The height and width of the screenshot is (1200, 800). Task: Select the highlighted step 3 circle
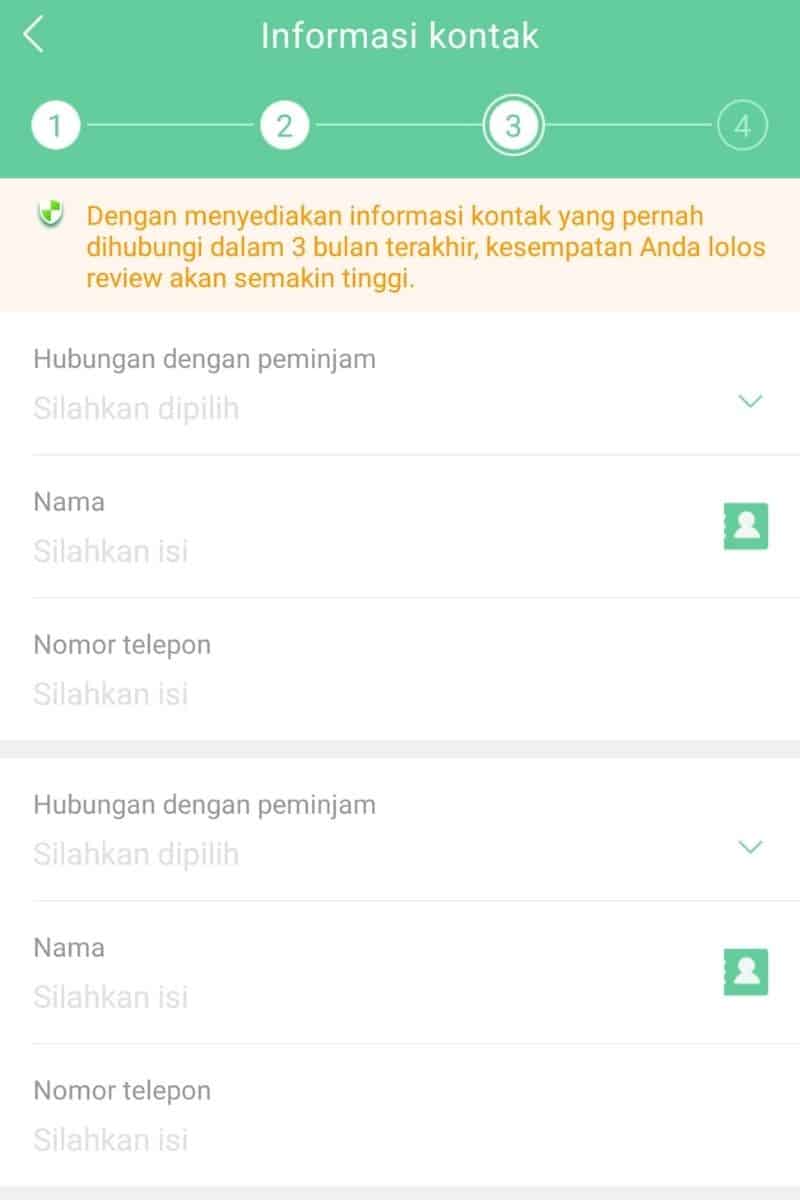513,125
